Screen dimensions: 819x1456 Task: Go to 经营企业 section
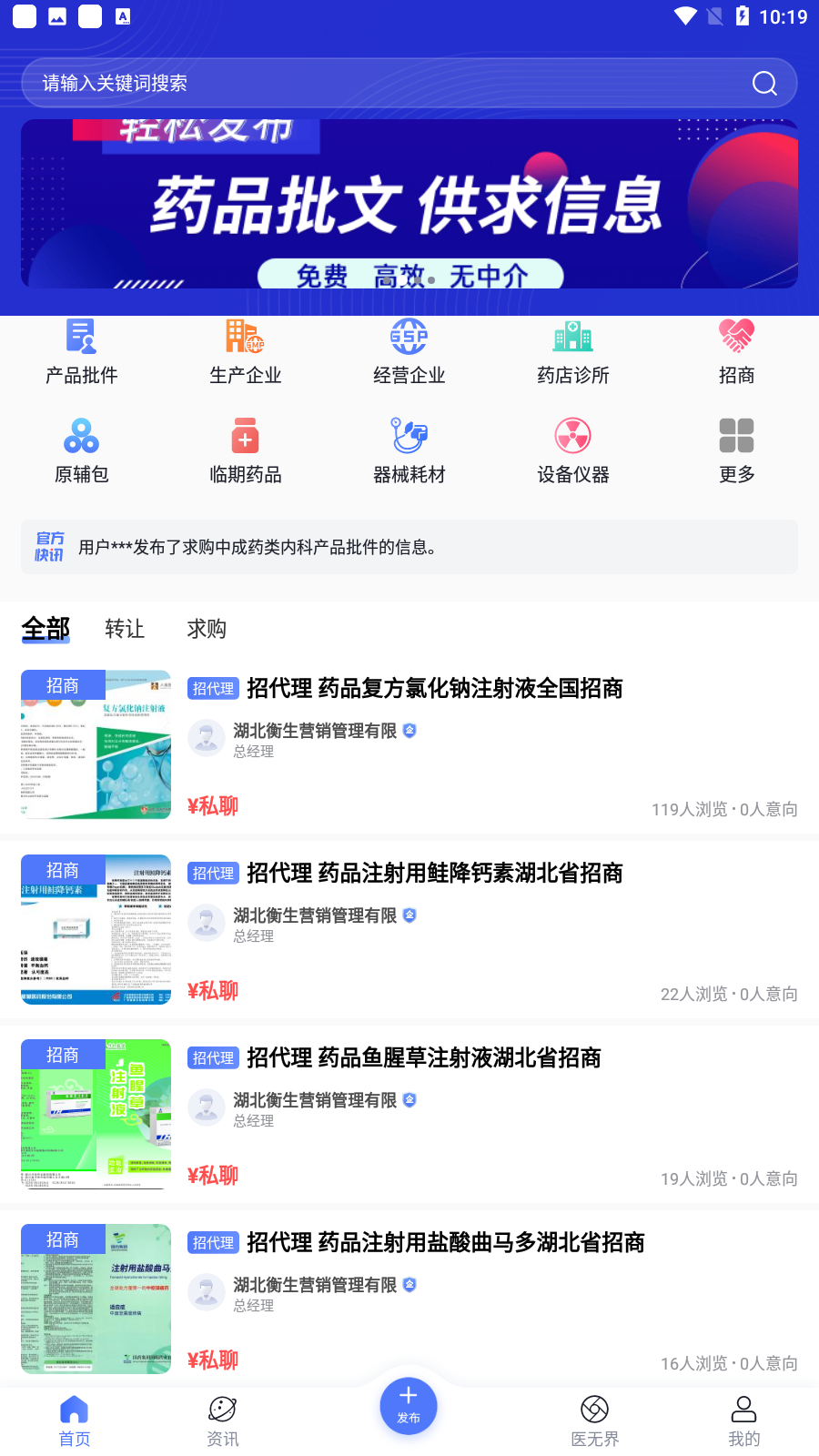[409, 352]
